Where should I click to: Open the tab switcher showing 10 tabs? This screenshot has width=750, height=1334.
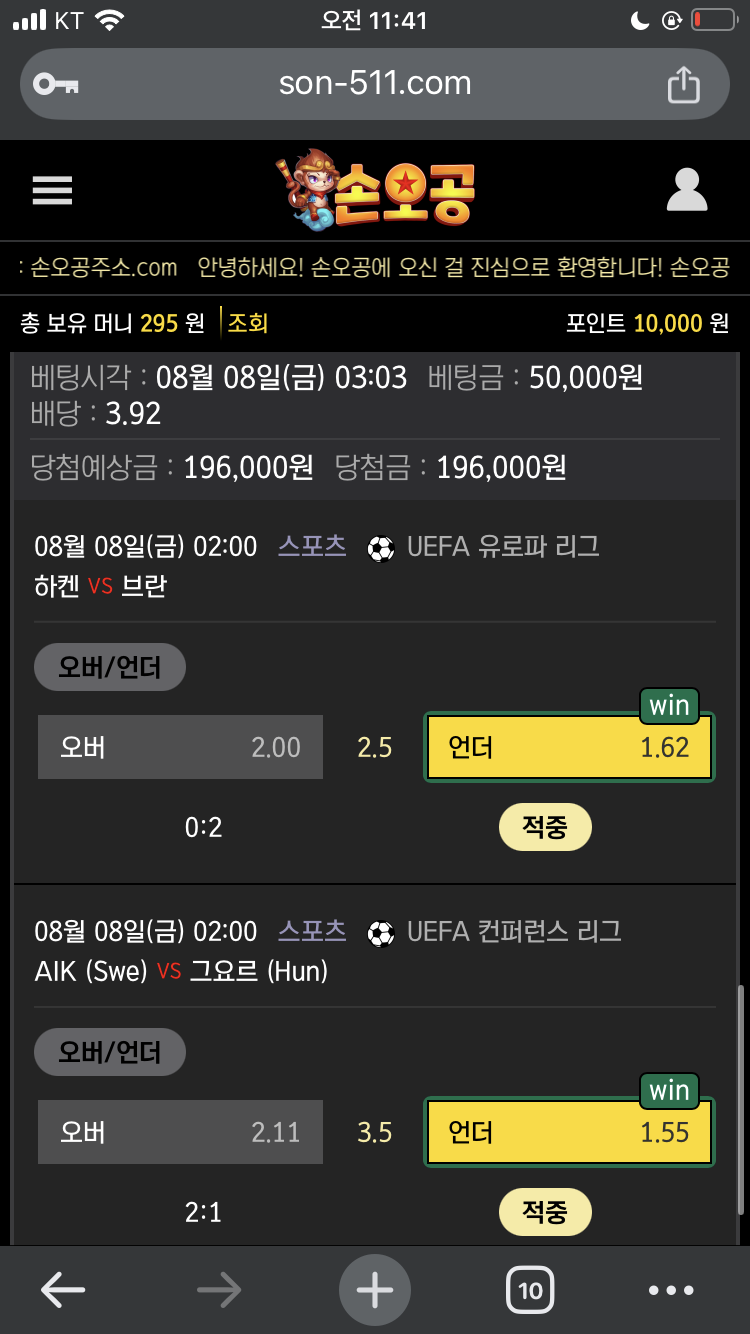[x=530, y=1290]
